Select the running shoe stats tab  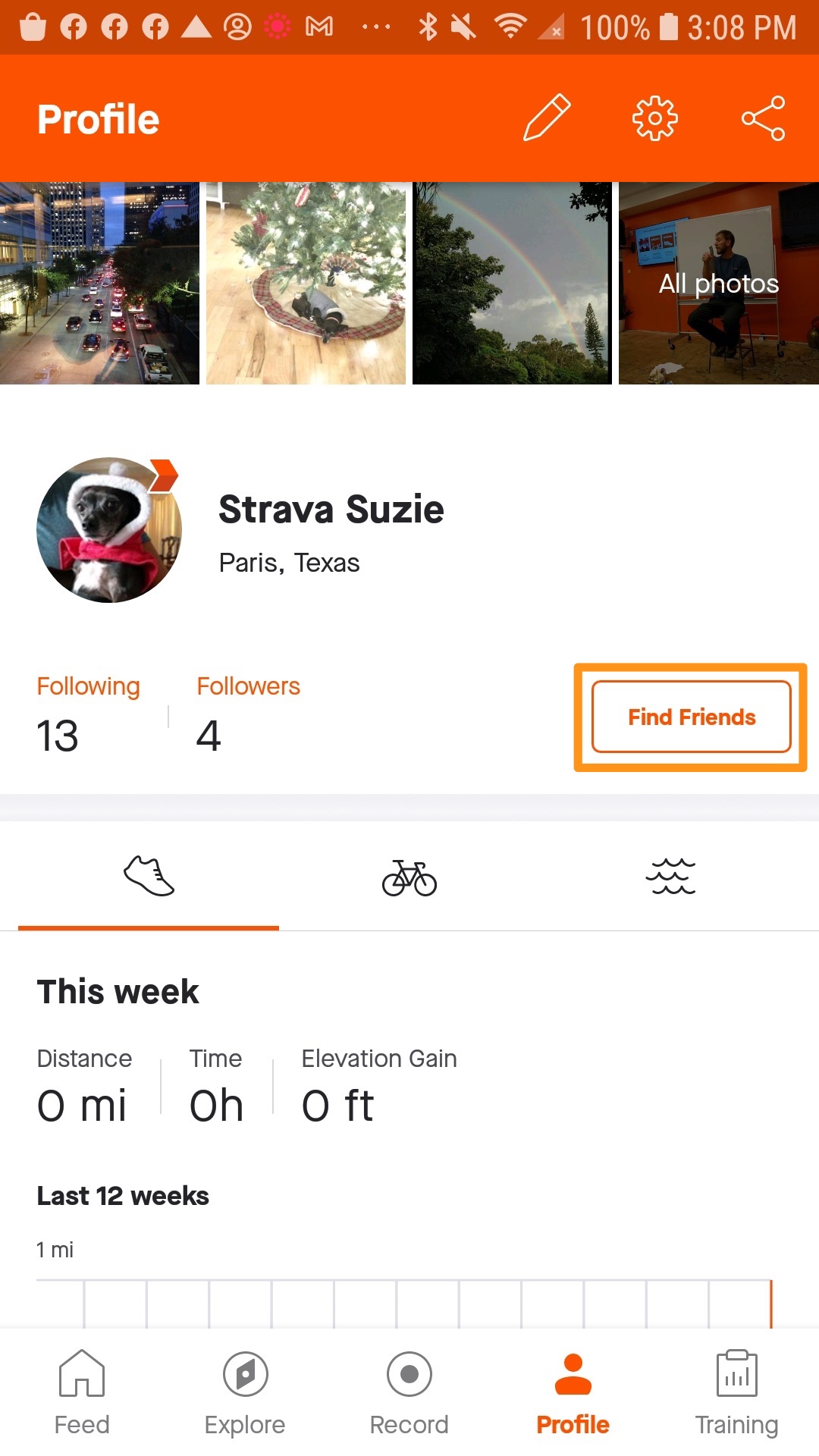click(x=149, y=877)
